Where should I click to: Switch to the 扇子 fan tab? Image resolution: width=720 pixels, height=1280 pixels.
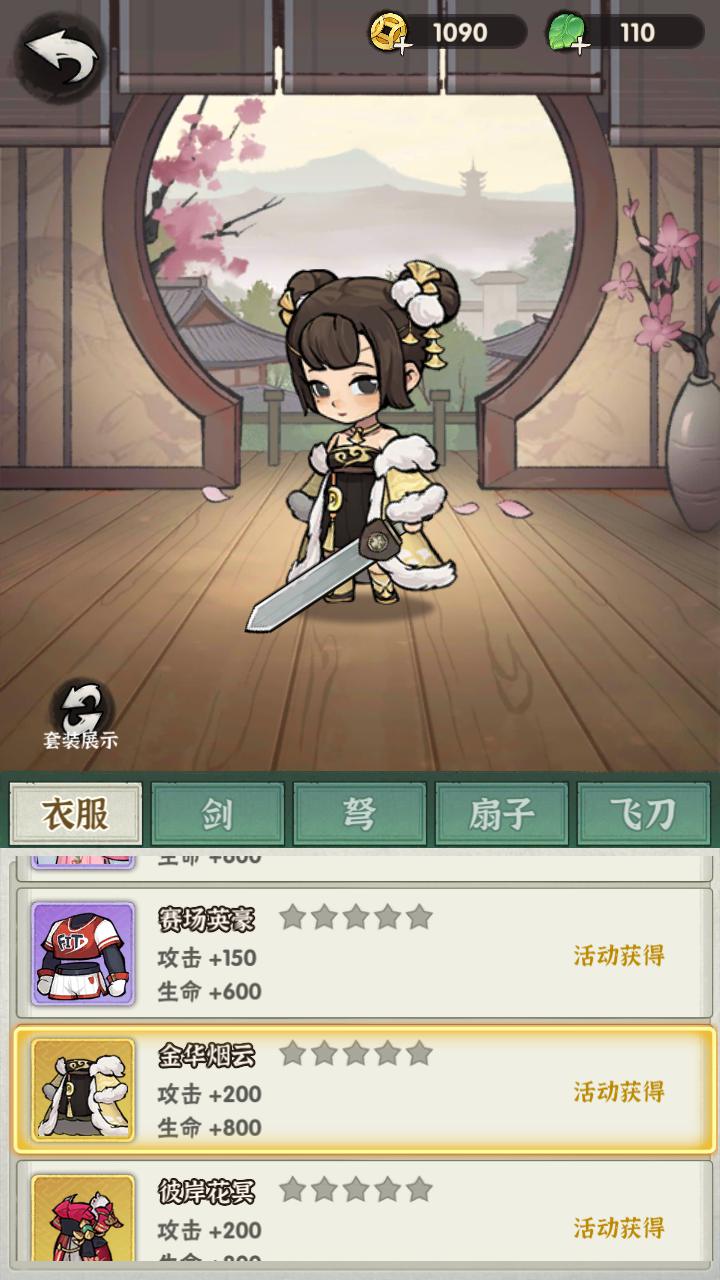click(x=502, y=814)
